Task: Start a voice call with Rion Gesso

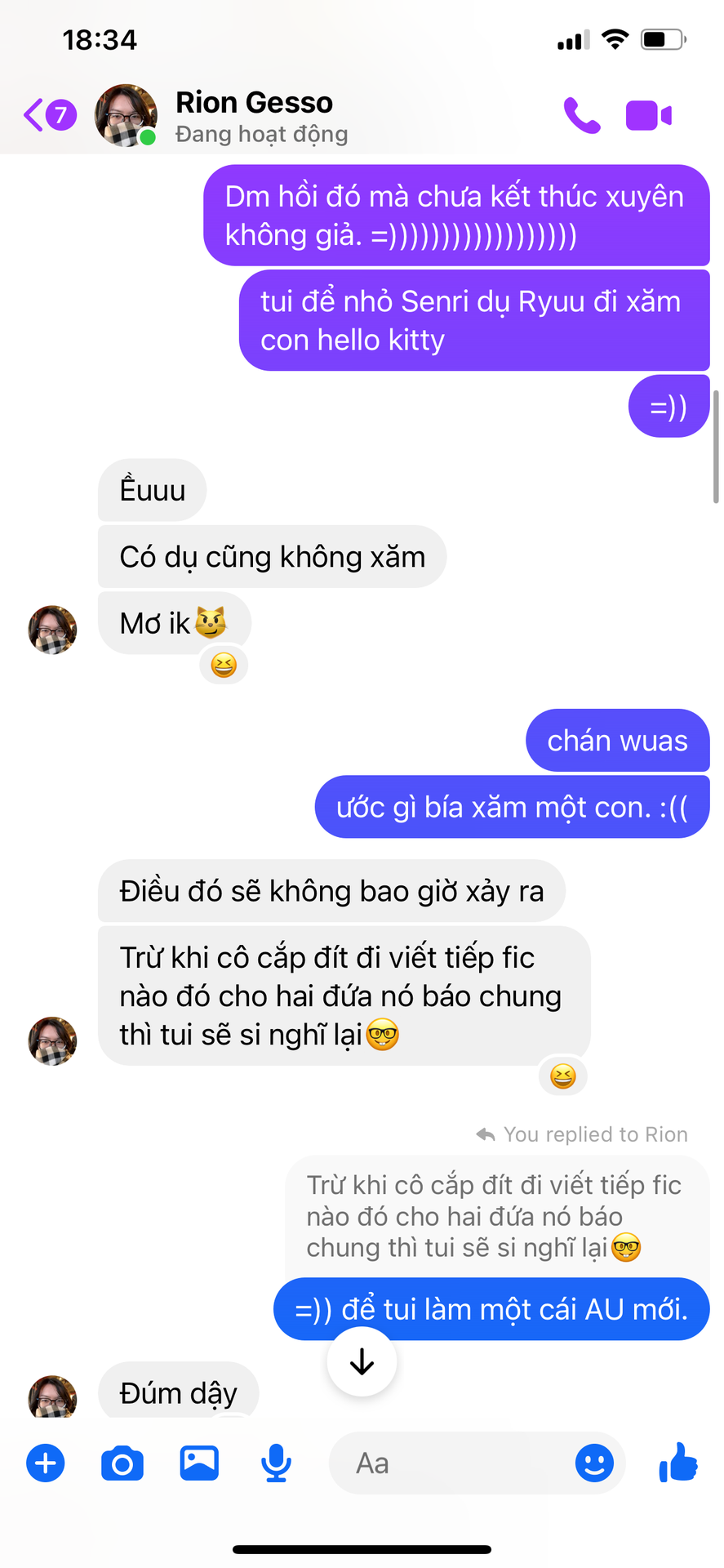Action: [x=582, y=116]
